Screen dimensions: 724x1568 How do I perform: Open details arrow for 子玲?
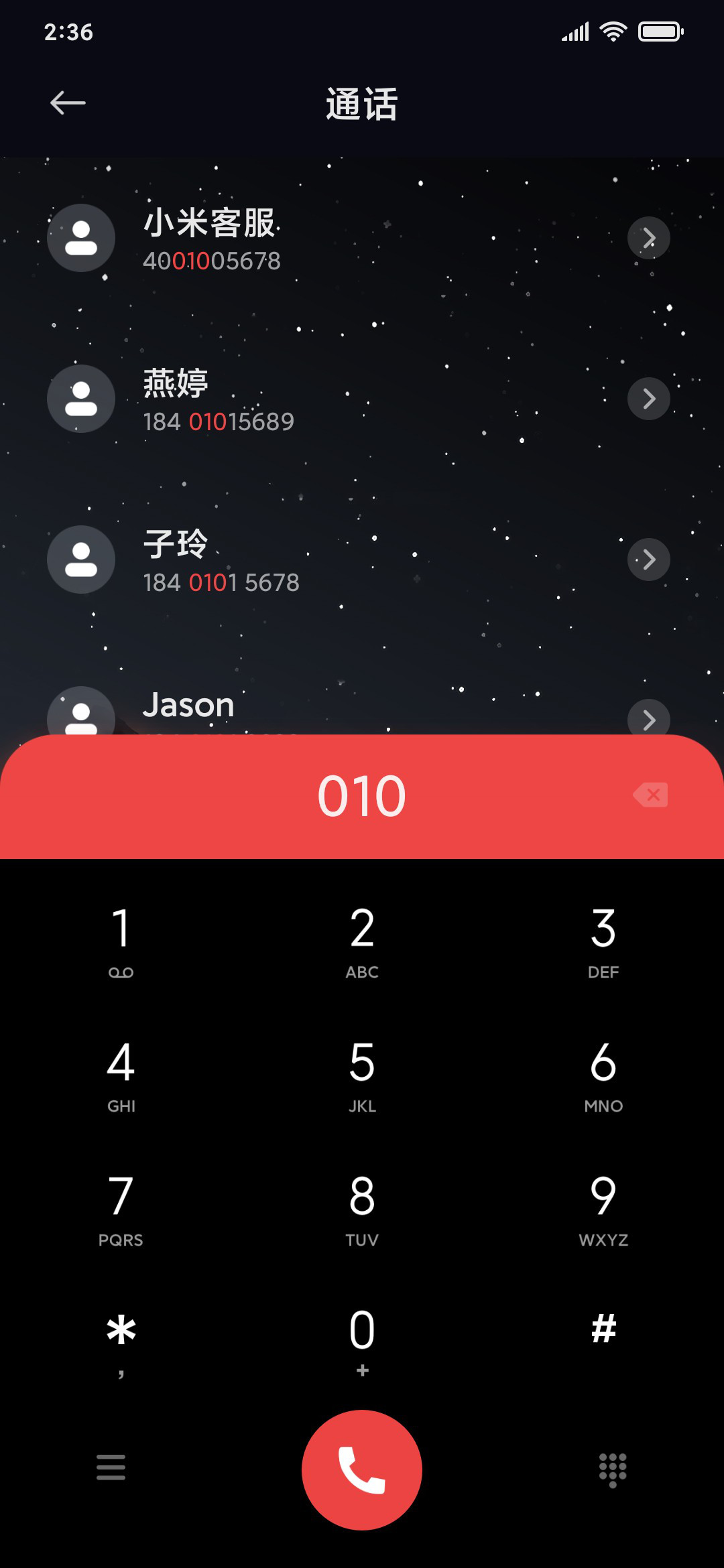pos(648,560)
